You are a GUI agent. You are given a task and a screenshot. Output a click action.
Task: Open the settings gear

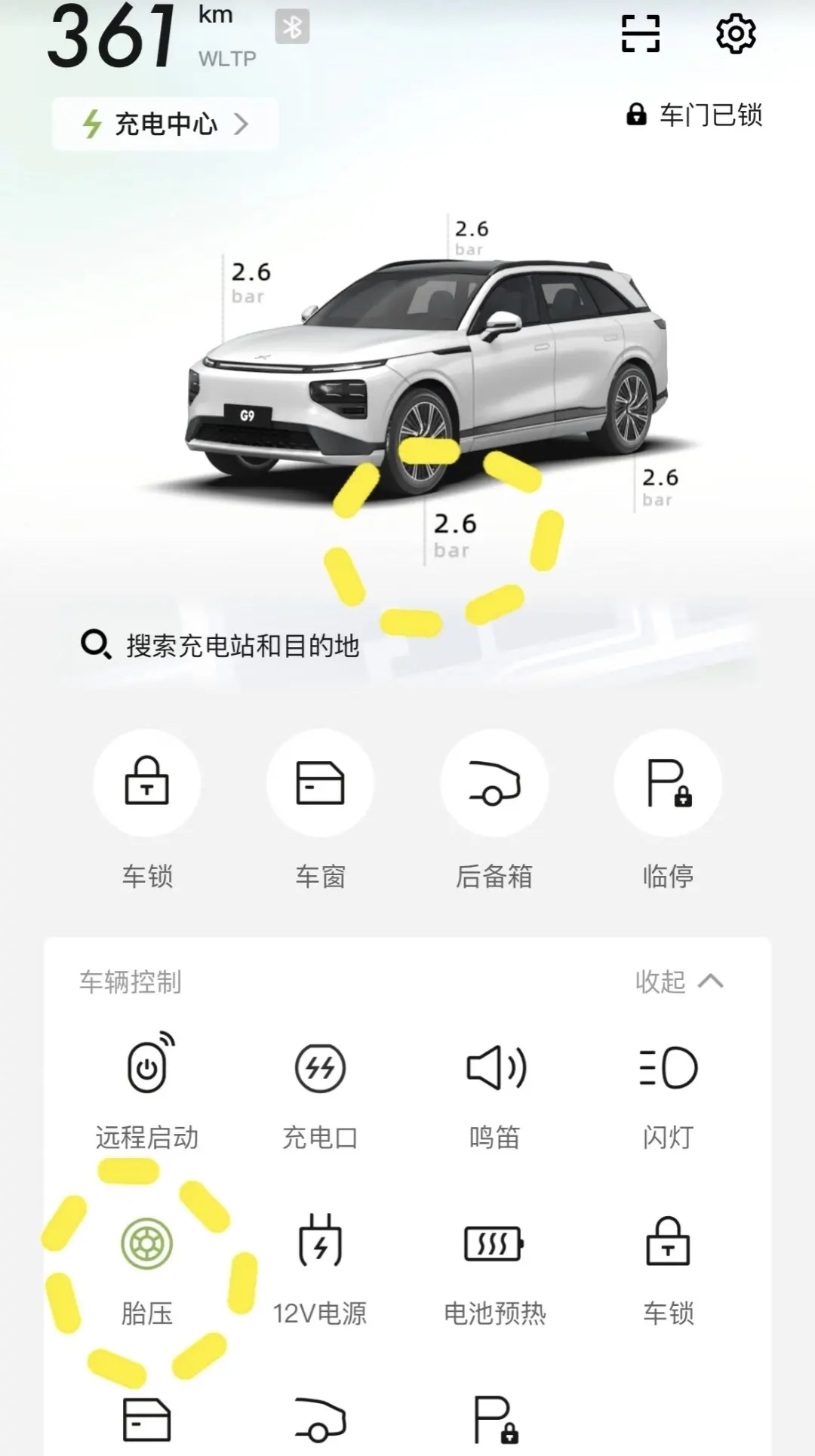(x=736, y=34)
